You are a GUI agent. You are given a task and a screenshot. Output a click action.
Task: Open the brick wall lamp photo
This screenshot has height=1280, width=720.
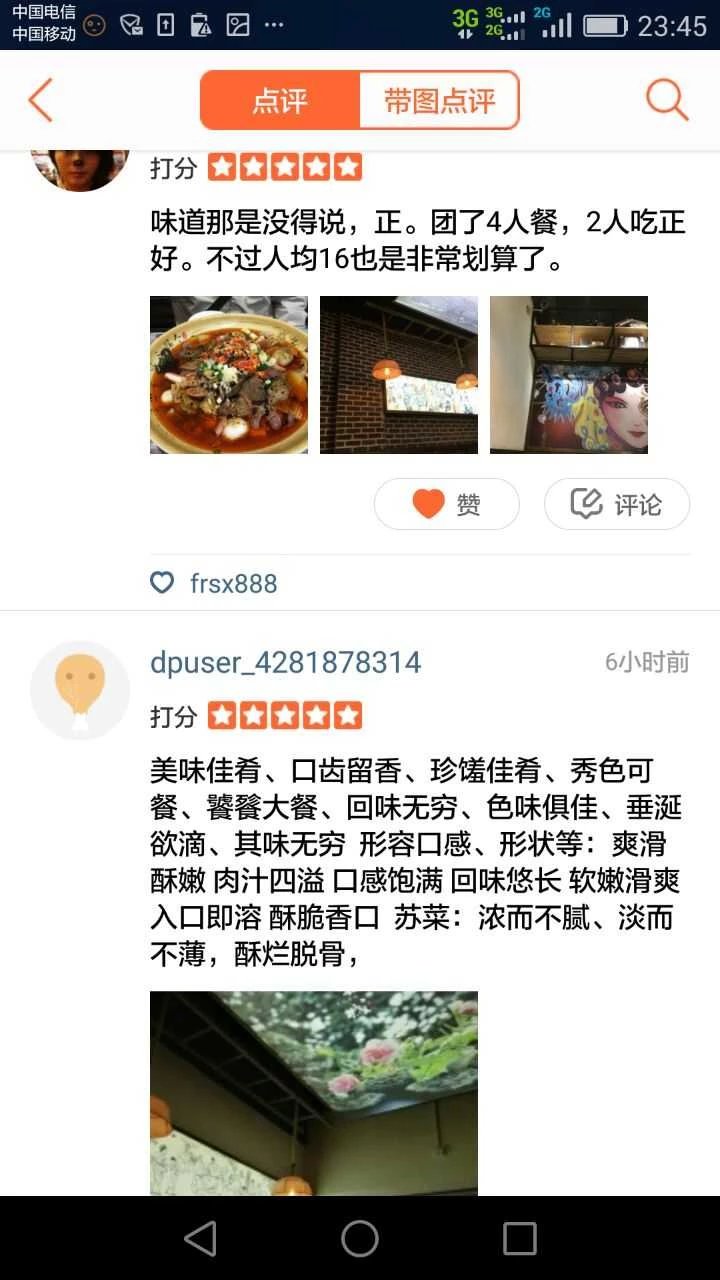[399, 375]
